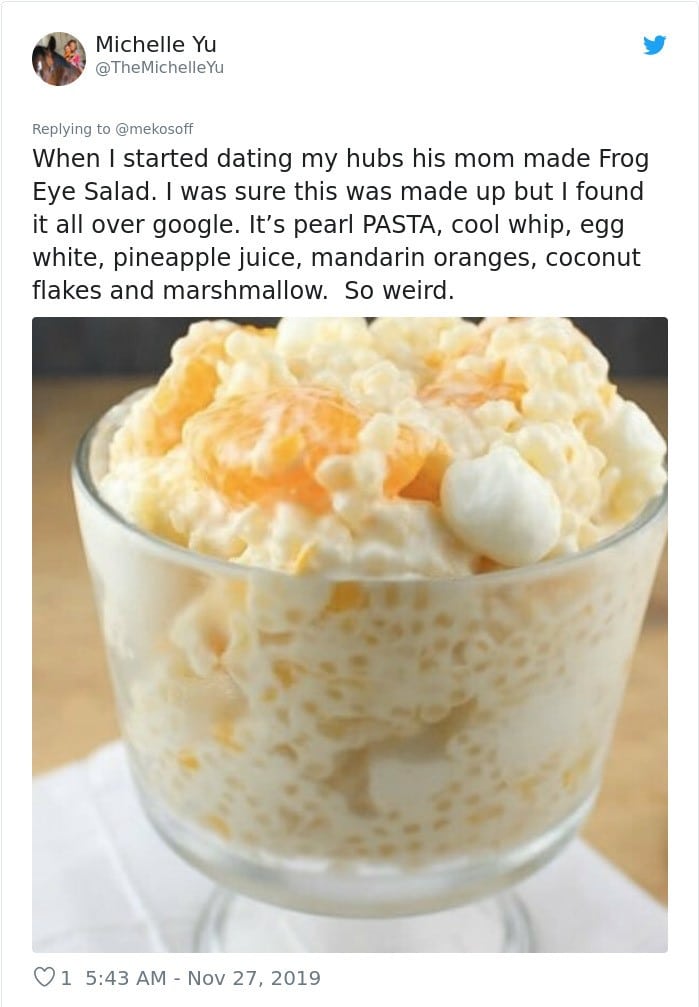View the Frog Eye Salad photo
The image size is (699, 1007).
click(x=349, y=634)
